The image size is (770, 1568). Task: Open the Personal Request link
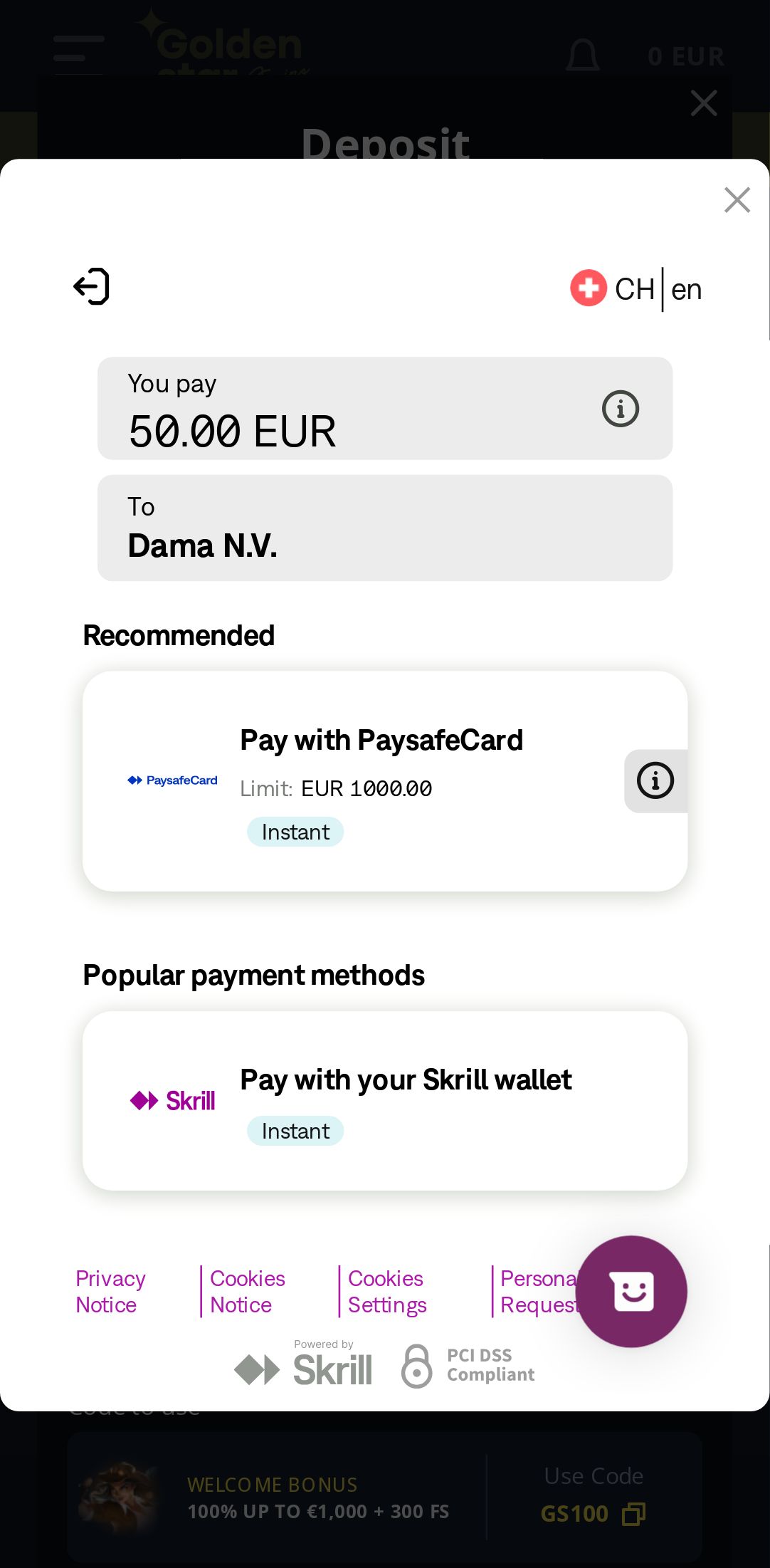tap(538, 1291)
